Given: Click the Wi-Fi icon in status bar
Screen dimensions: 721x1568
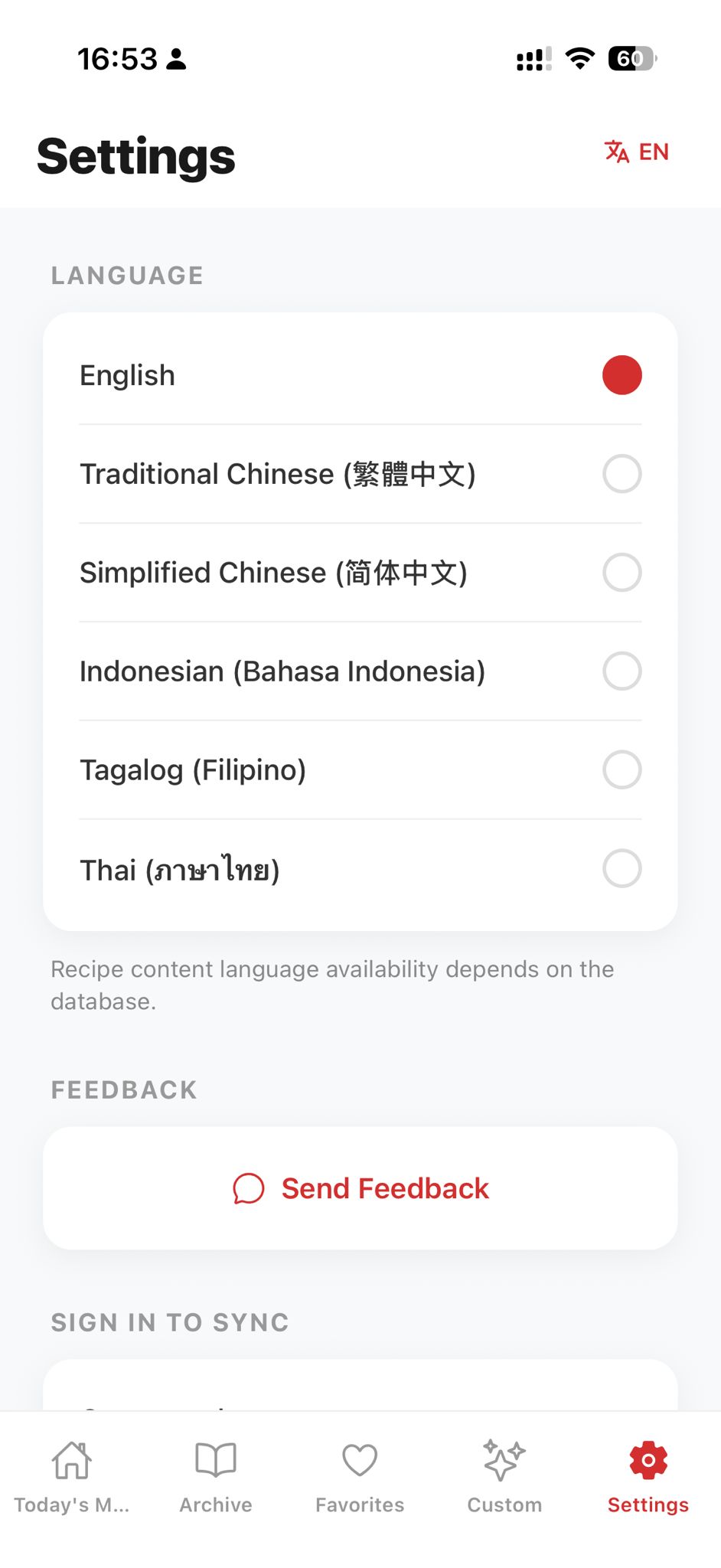Looking at the screenshot, I should coord(579,57).
